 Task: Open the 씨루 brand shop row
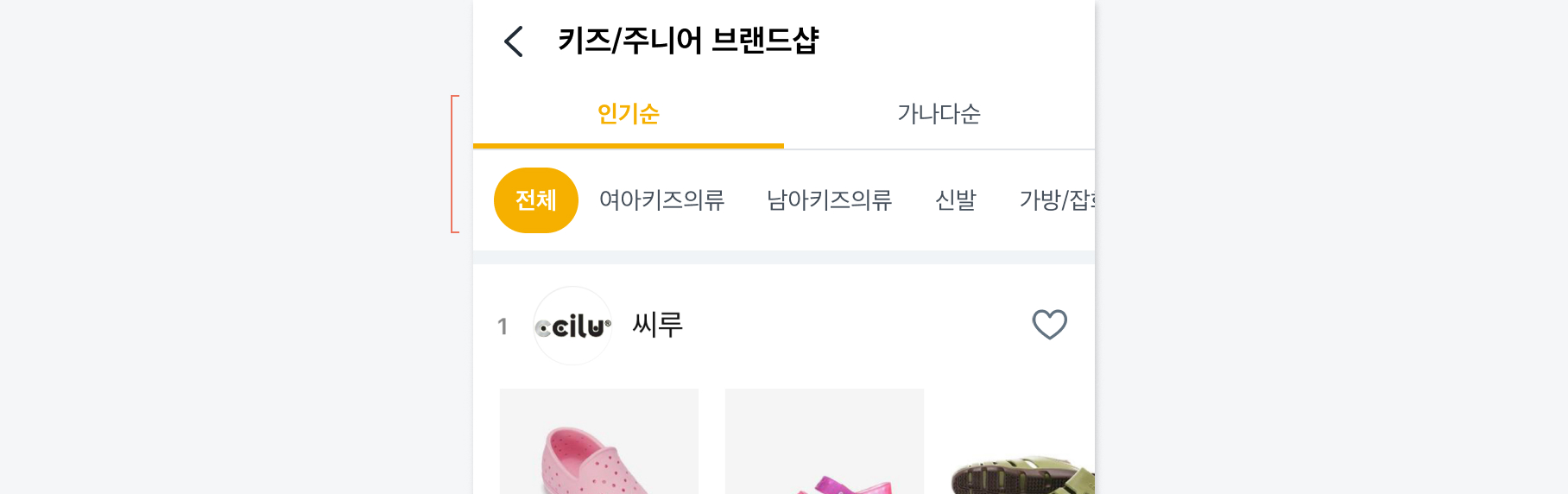(x=657, y=326)
